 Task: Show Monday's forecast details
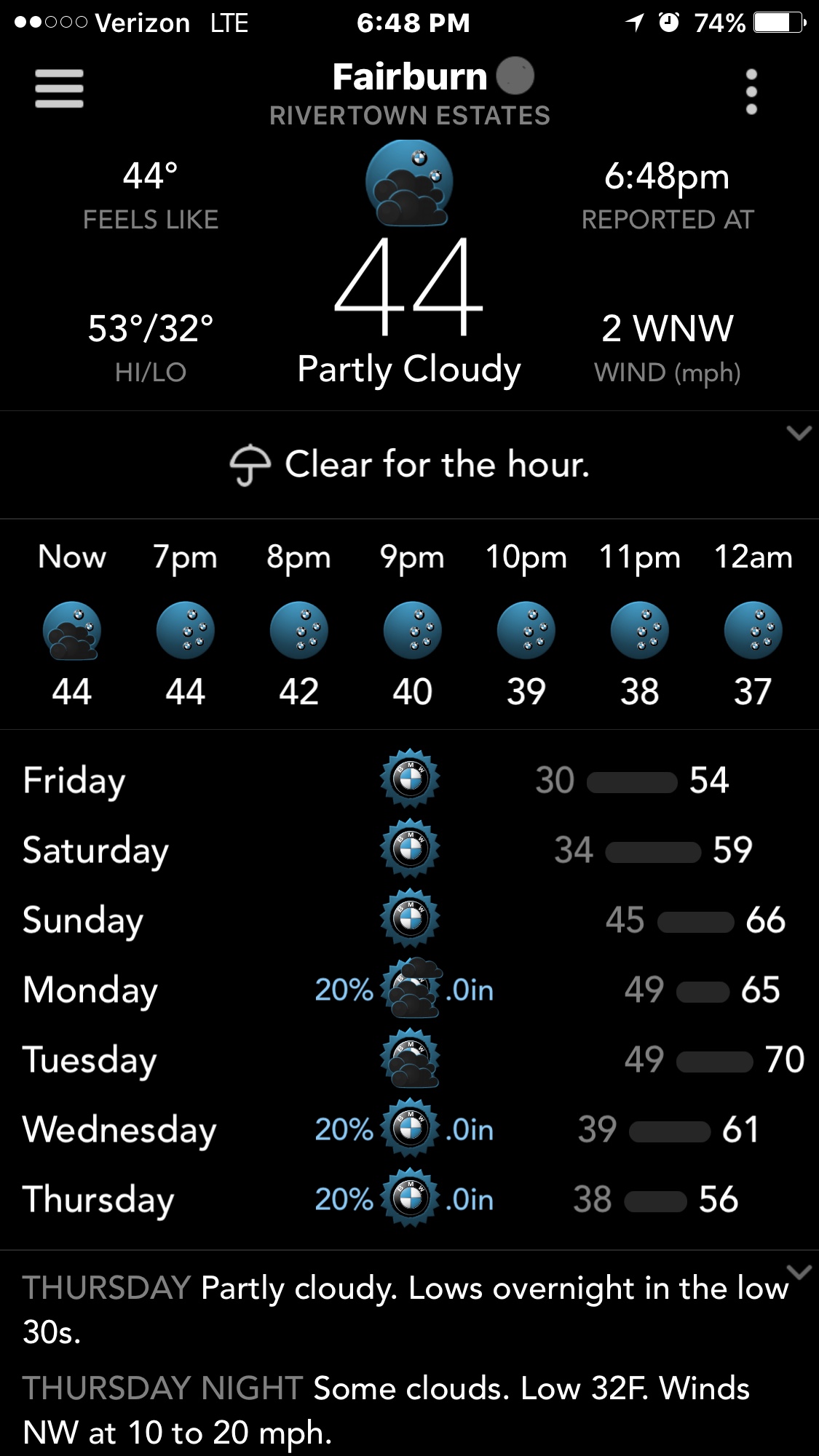(409, 990)
